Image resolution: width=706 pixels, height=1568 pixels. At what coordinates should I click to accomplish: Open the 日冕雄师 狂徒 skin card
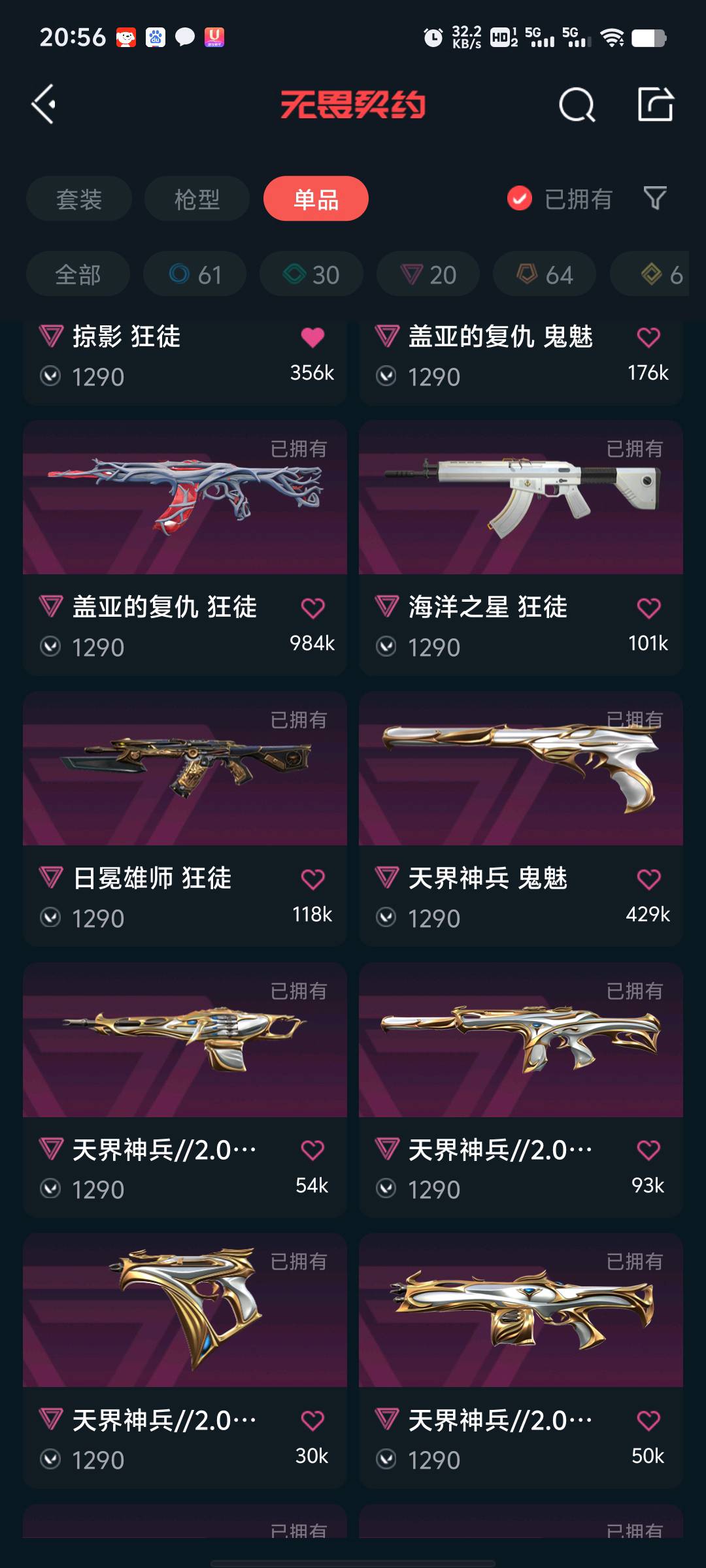[x=185, y=819]
